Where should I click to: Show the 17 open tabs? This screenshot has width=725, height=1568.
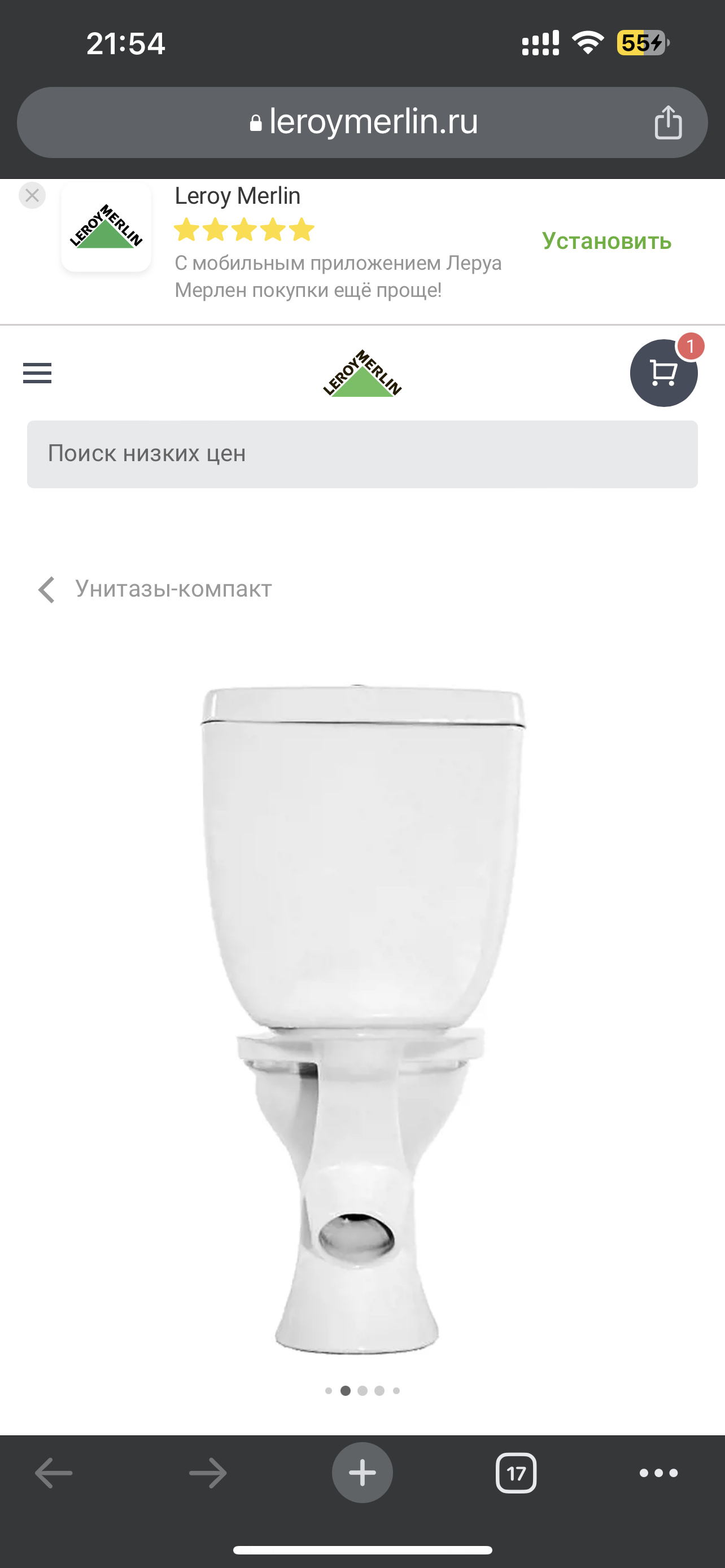pyautogui.click(x=516, y=1473)
